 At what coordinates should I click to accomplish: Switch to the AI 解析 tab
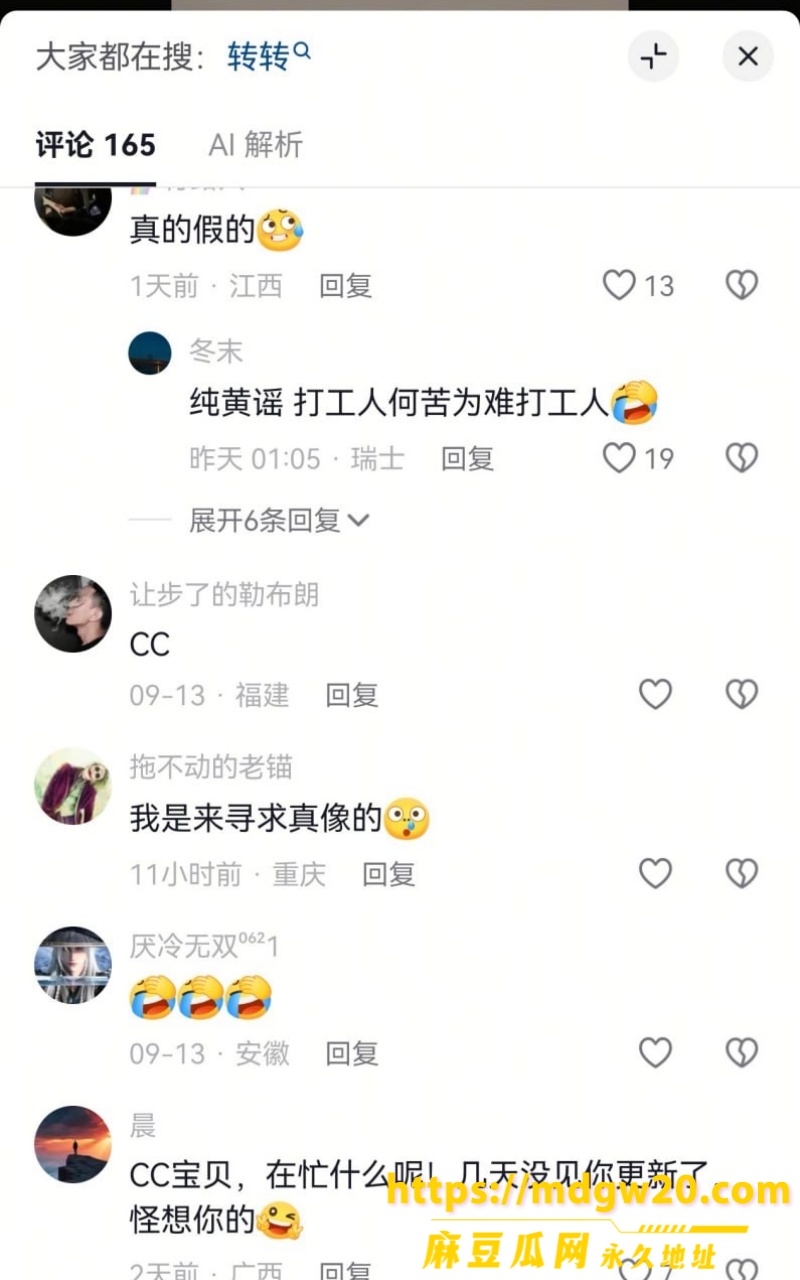pos(255,145)
